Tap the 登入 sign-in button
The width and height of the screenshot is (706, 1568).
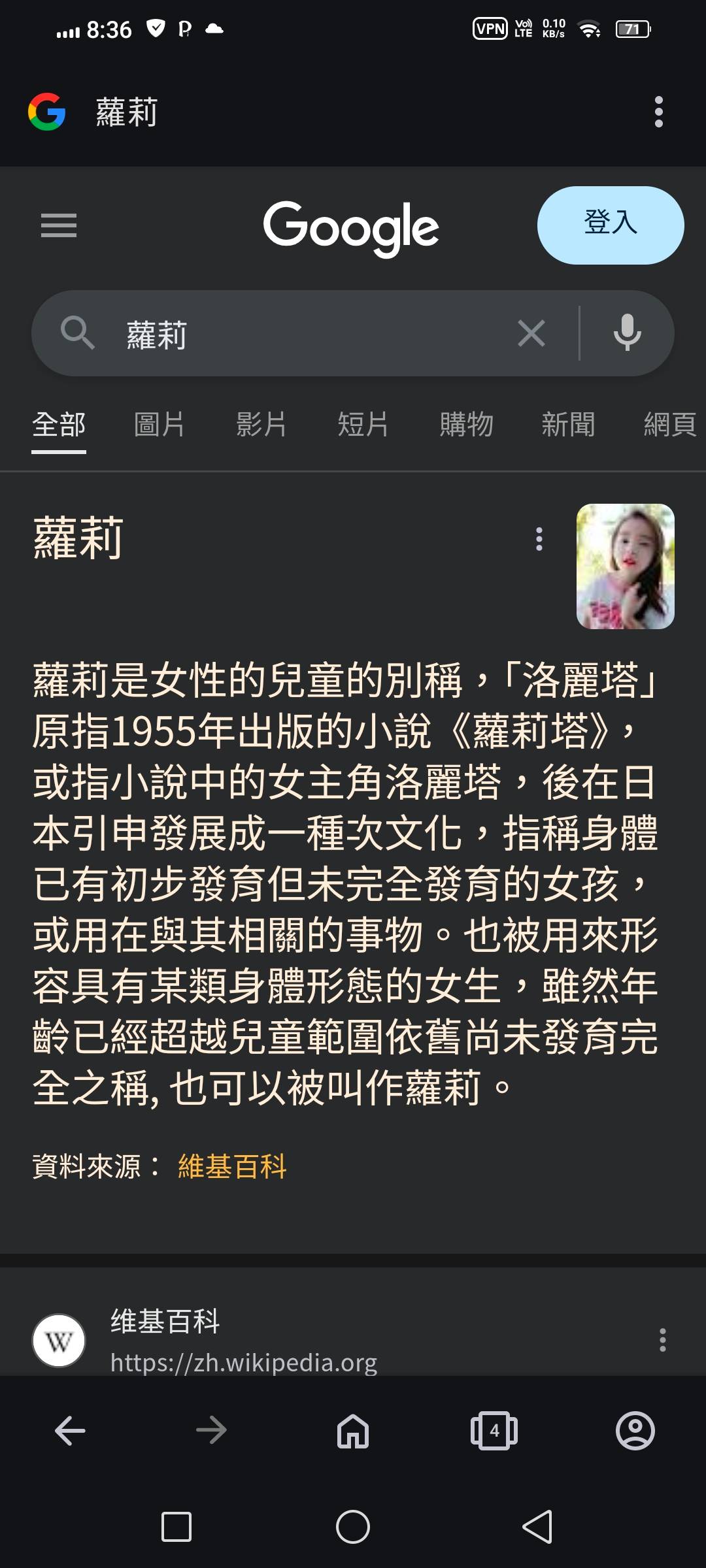[x=610, y=225]
